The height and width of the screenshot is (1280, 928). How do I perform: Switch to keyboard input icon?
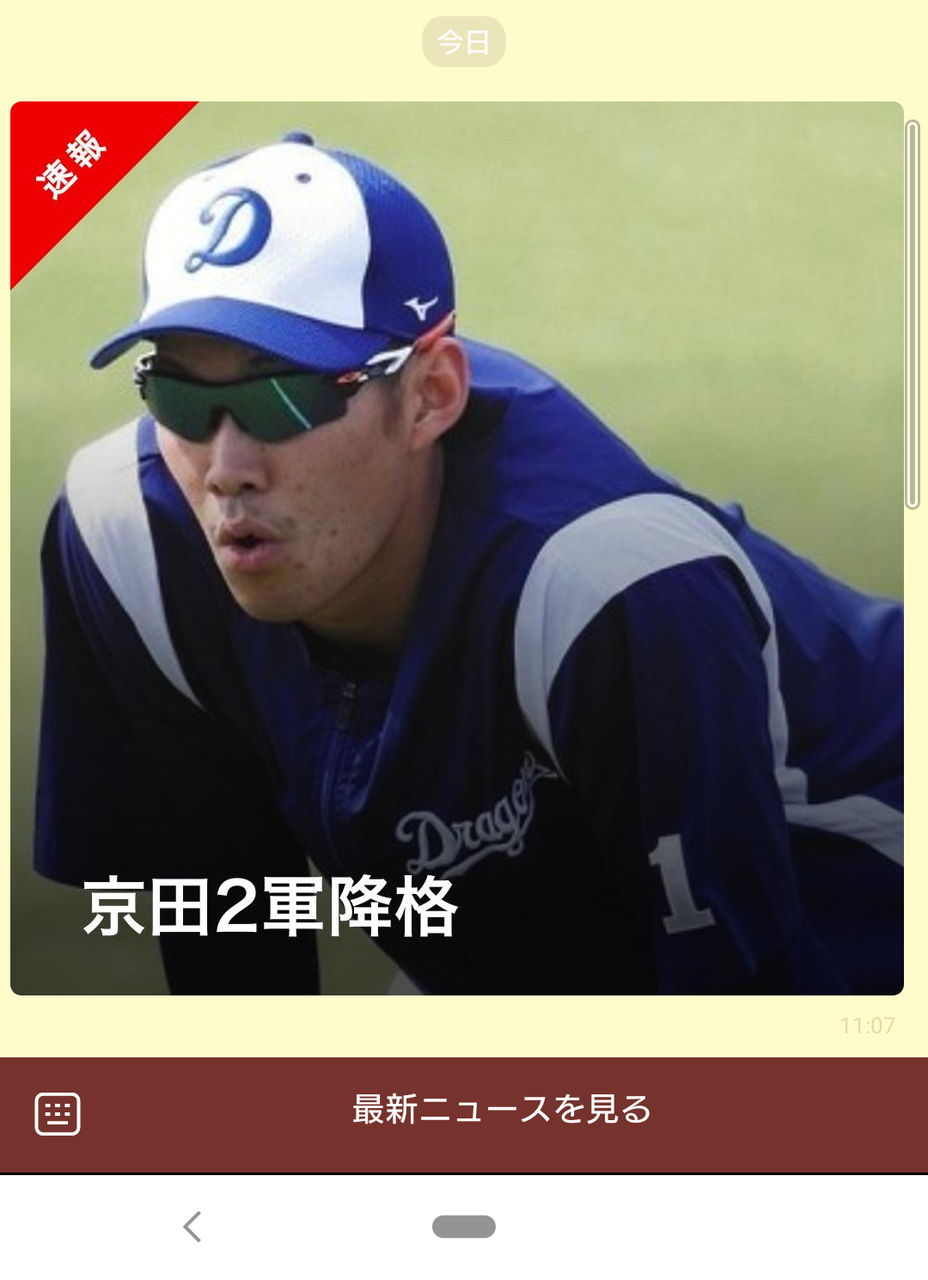[x=58, y=1114]
